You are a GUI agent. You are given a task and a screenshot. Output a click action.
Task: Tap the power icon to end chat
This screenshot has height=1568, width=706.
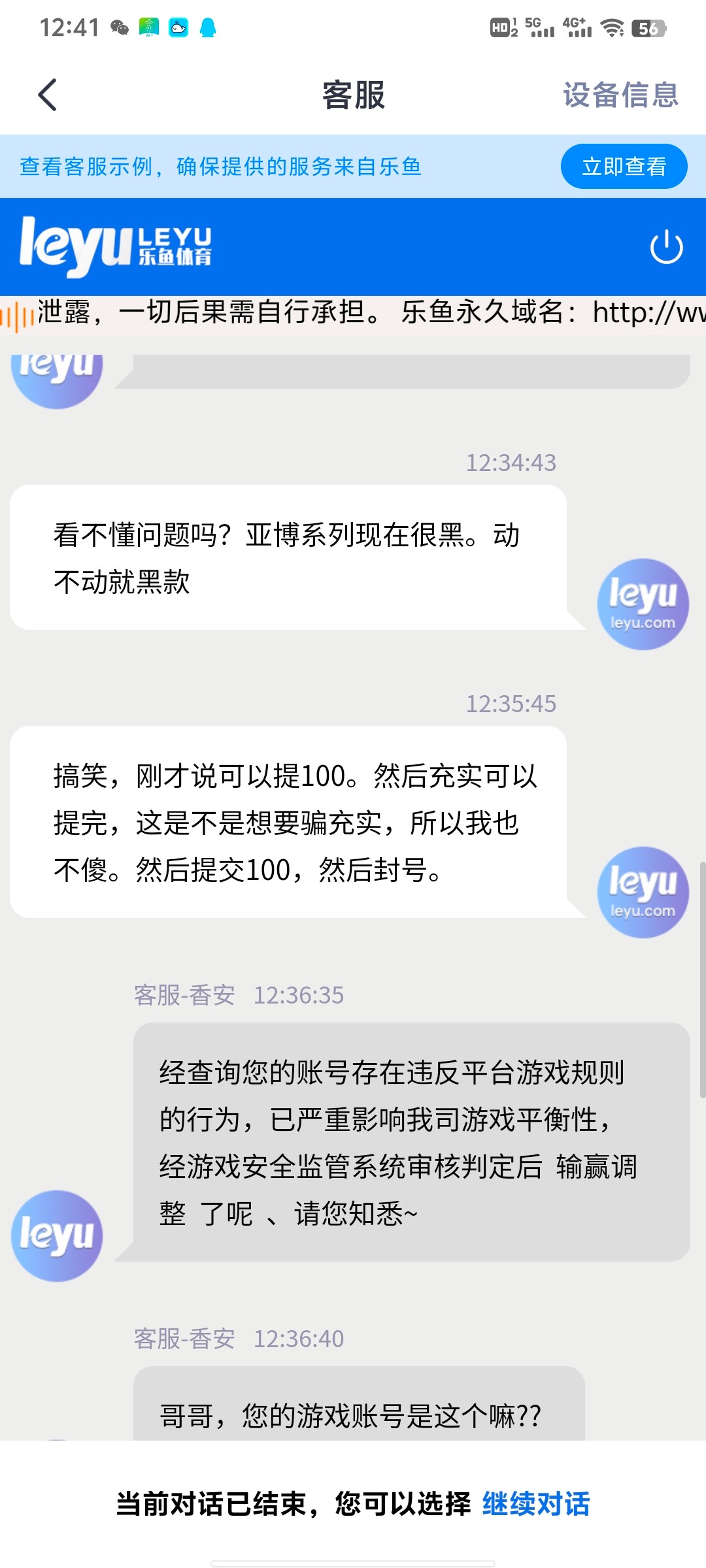[x=666, y=247]
